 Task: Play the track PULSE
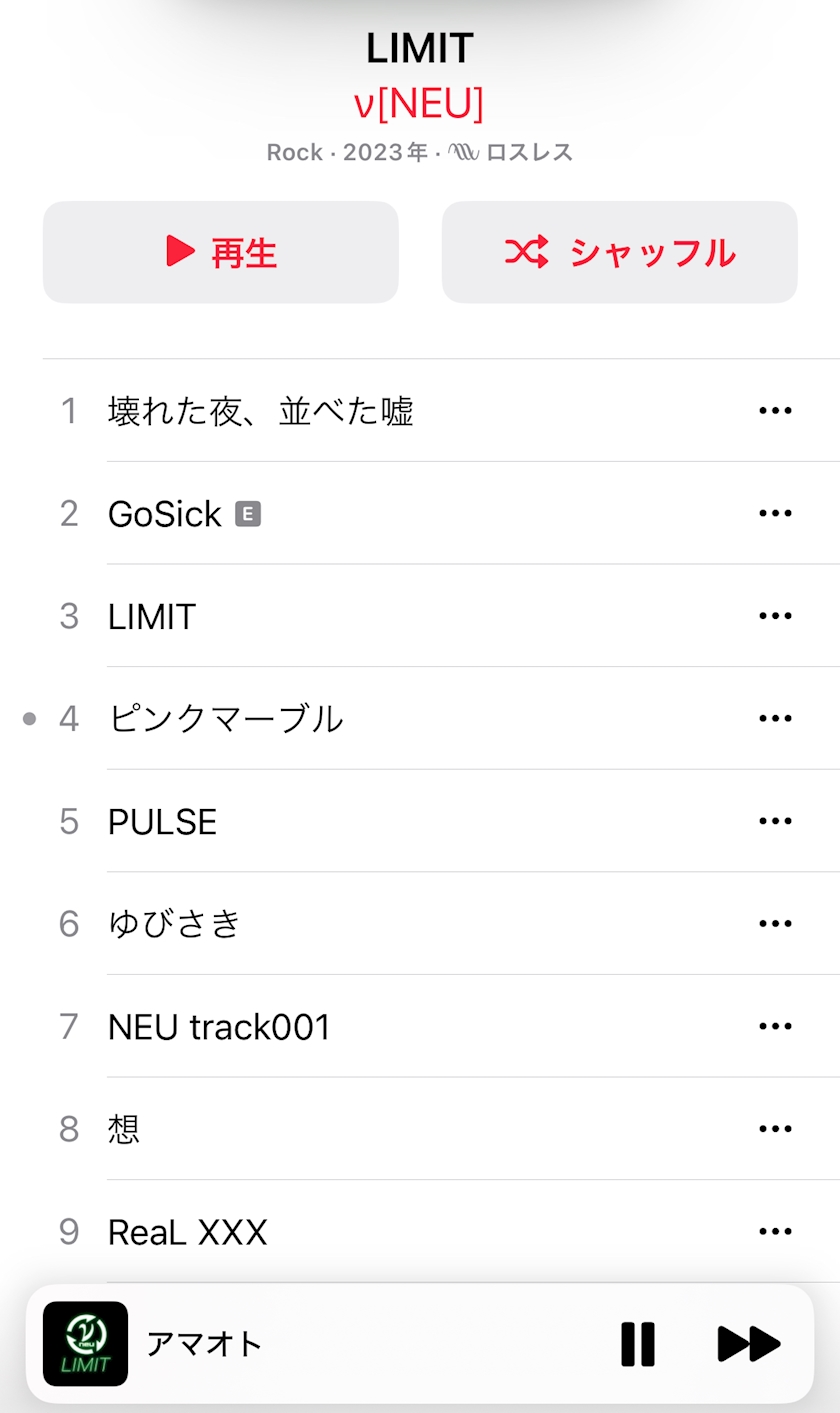(x=162, y=822)
